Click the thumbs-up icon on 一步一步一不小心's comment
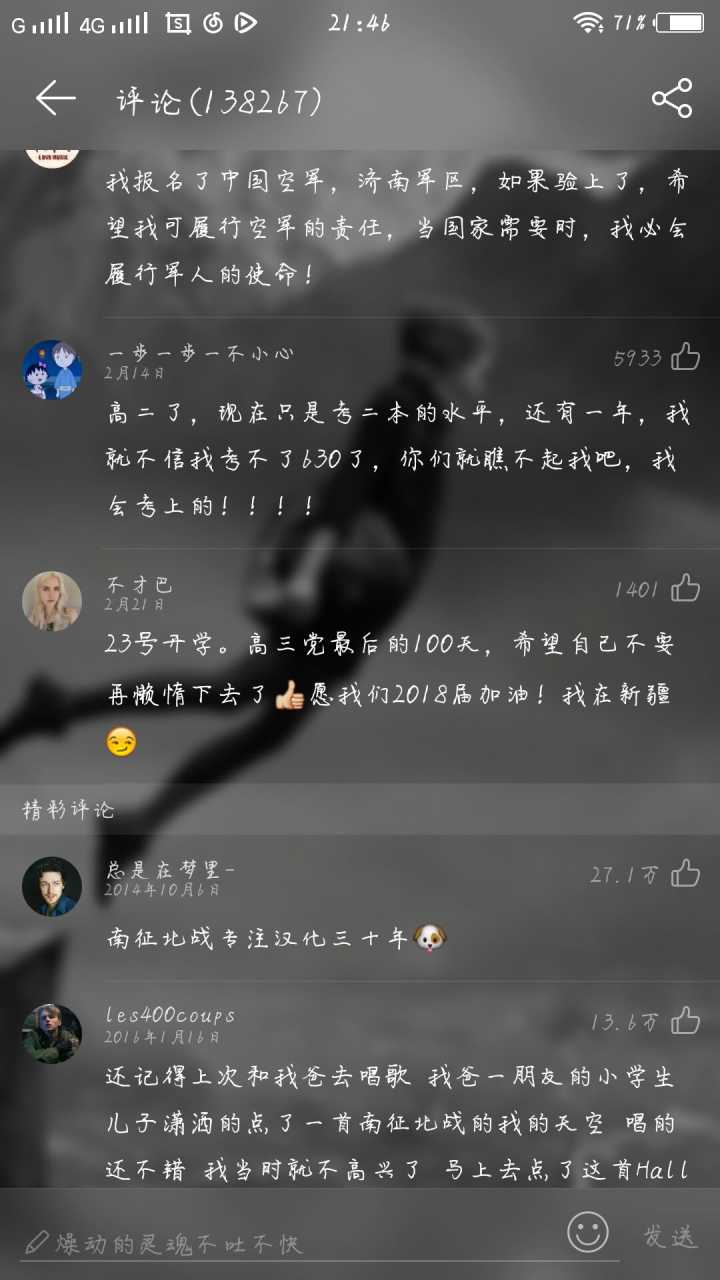Image resolution: width=720 pixels, height=1280 pixels. tap(684, 358)
